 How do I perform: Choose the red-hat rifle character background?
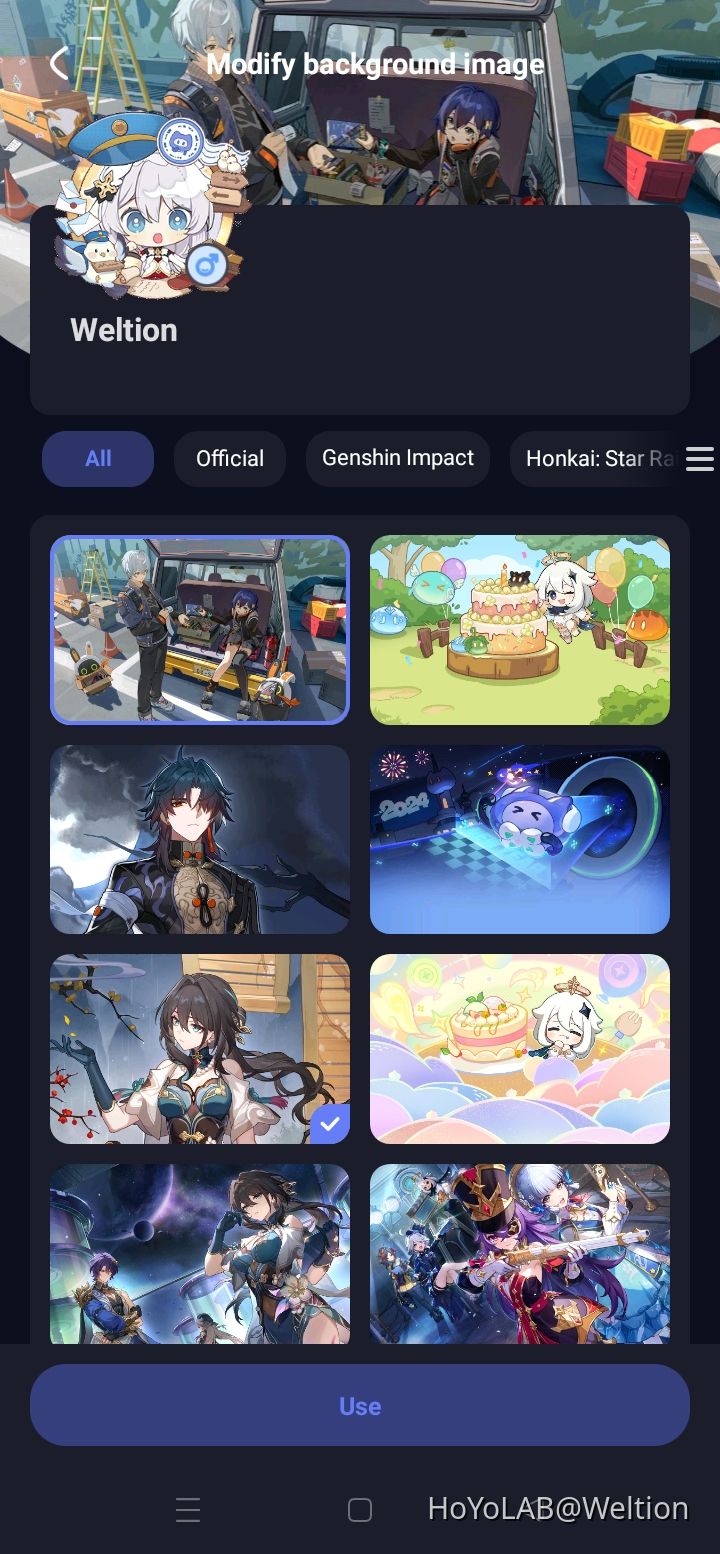coord(520,1253)
